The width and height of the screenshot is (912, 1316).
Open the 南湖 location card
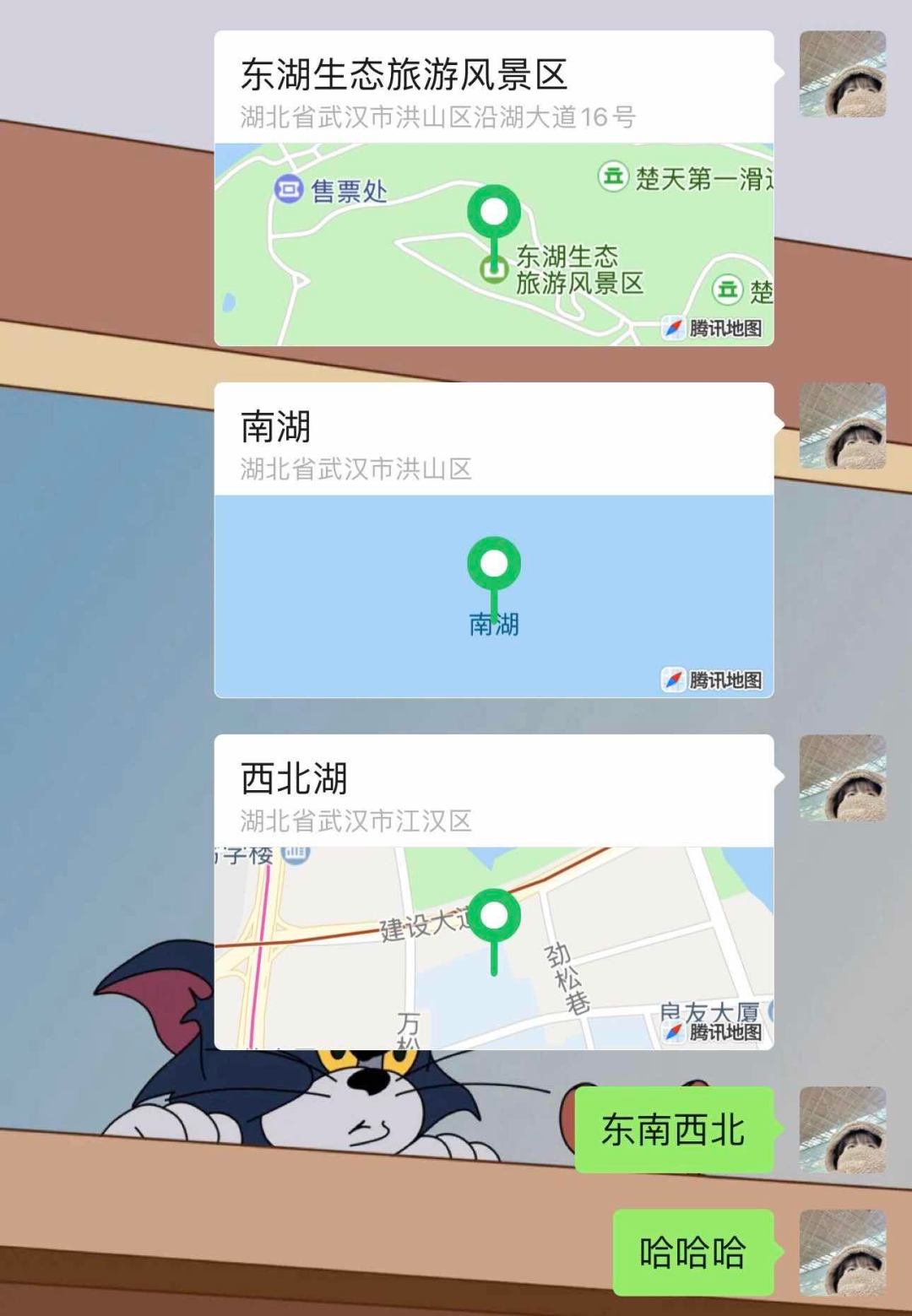493,540
